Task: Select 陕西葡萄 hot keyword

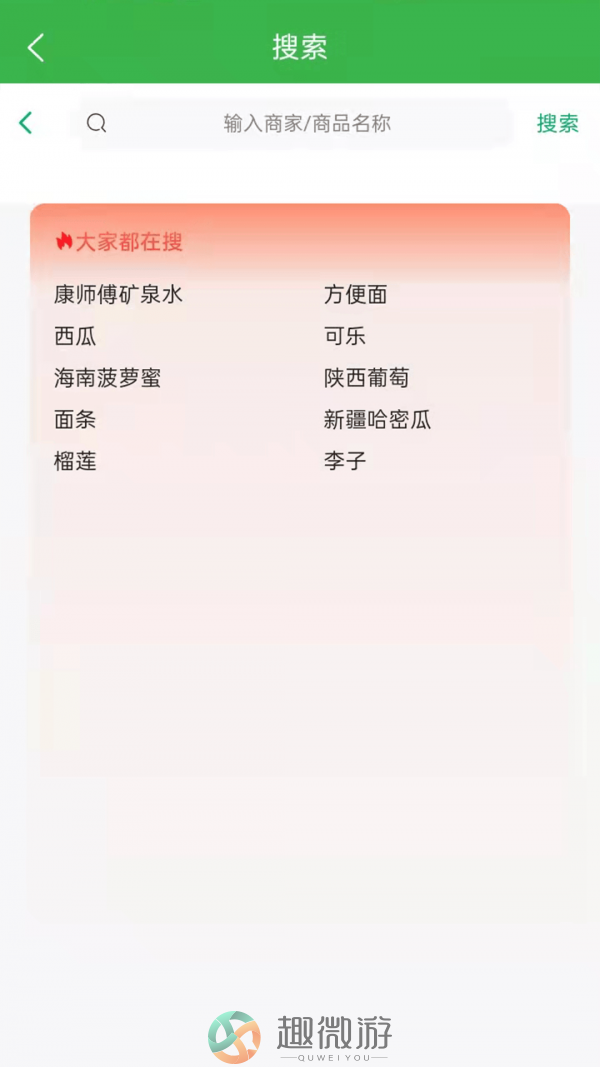Action: [x=367, y=378]
